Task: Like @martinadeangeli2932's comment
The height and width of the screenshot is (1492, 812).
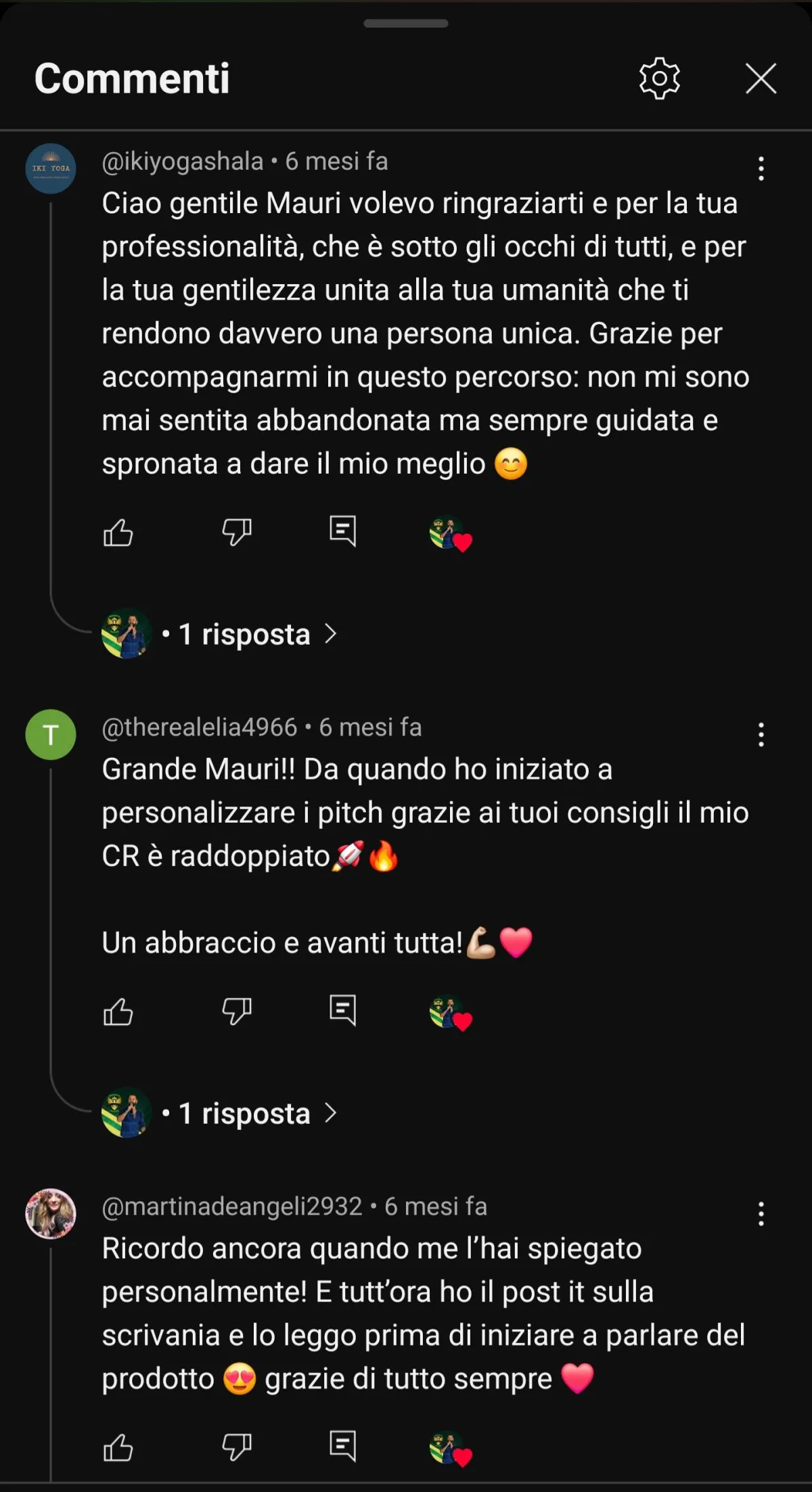Action: tap(118, 1448)
